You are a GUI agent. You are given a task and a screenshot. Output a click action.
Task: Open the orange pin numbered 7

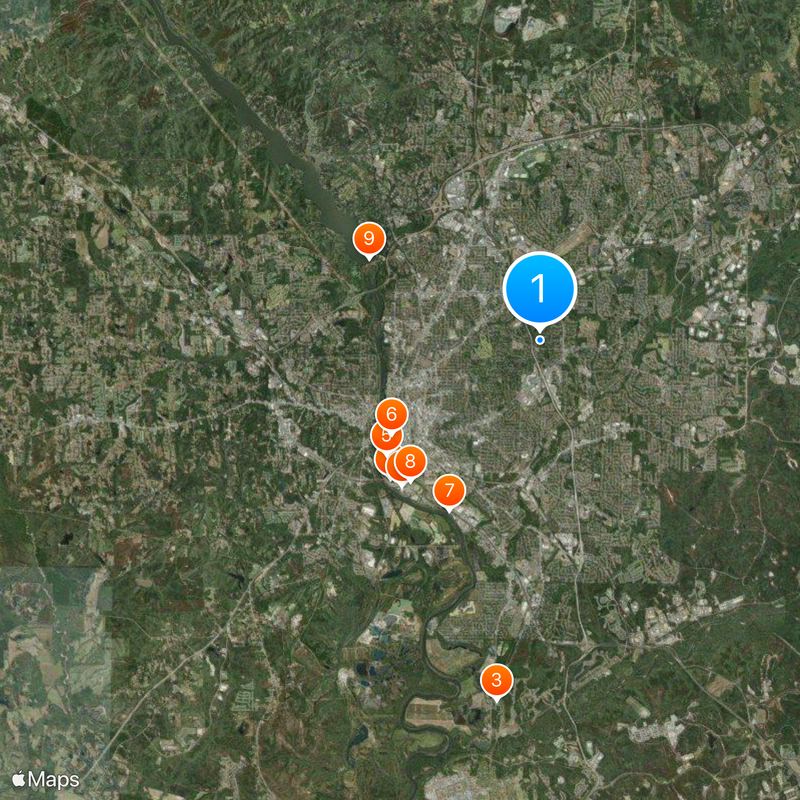(449, 491)
